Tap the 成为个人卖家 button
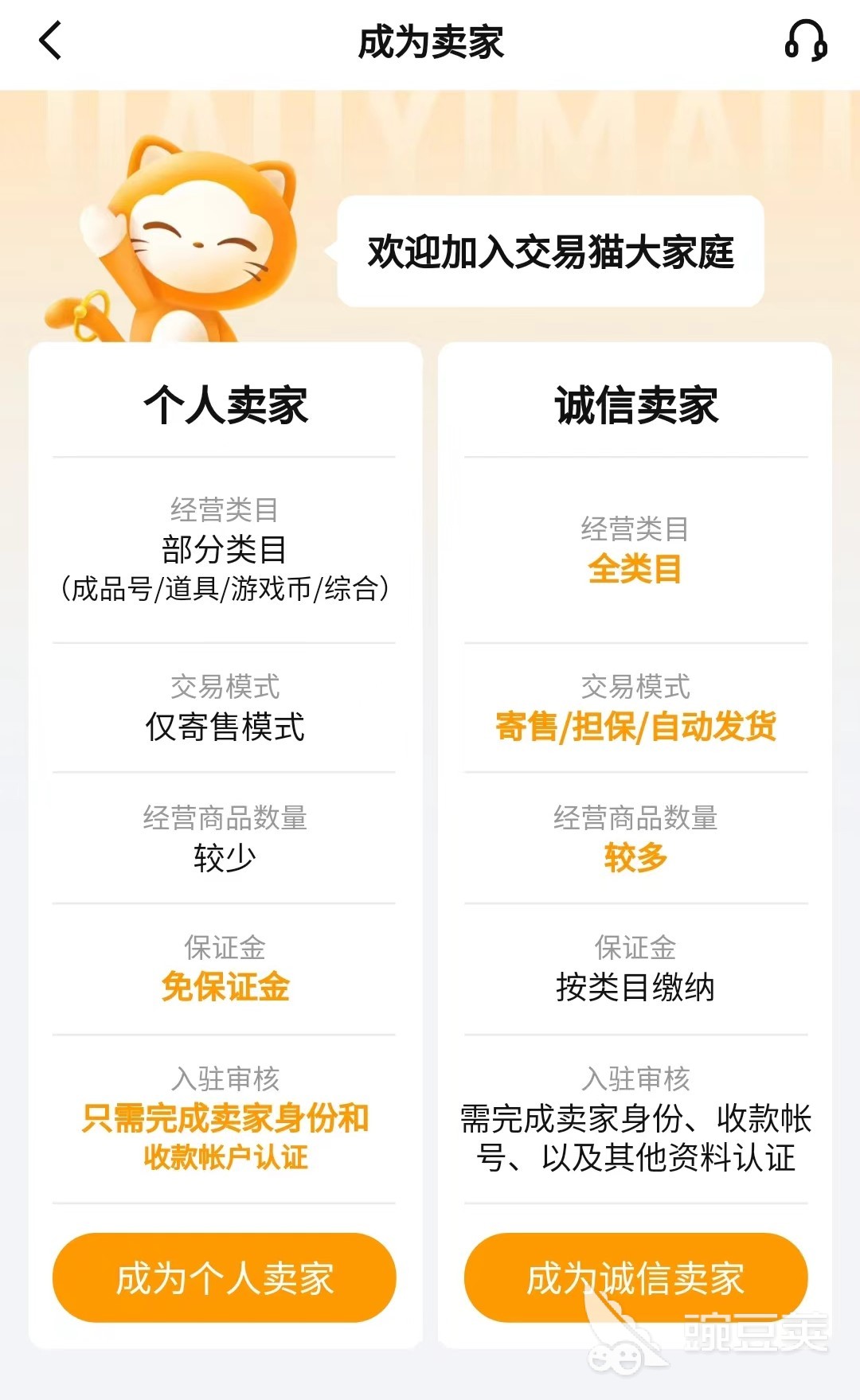 [x=225, y=1277]
